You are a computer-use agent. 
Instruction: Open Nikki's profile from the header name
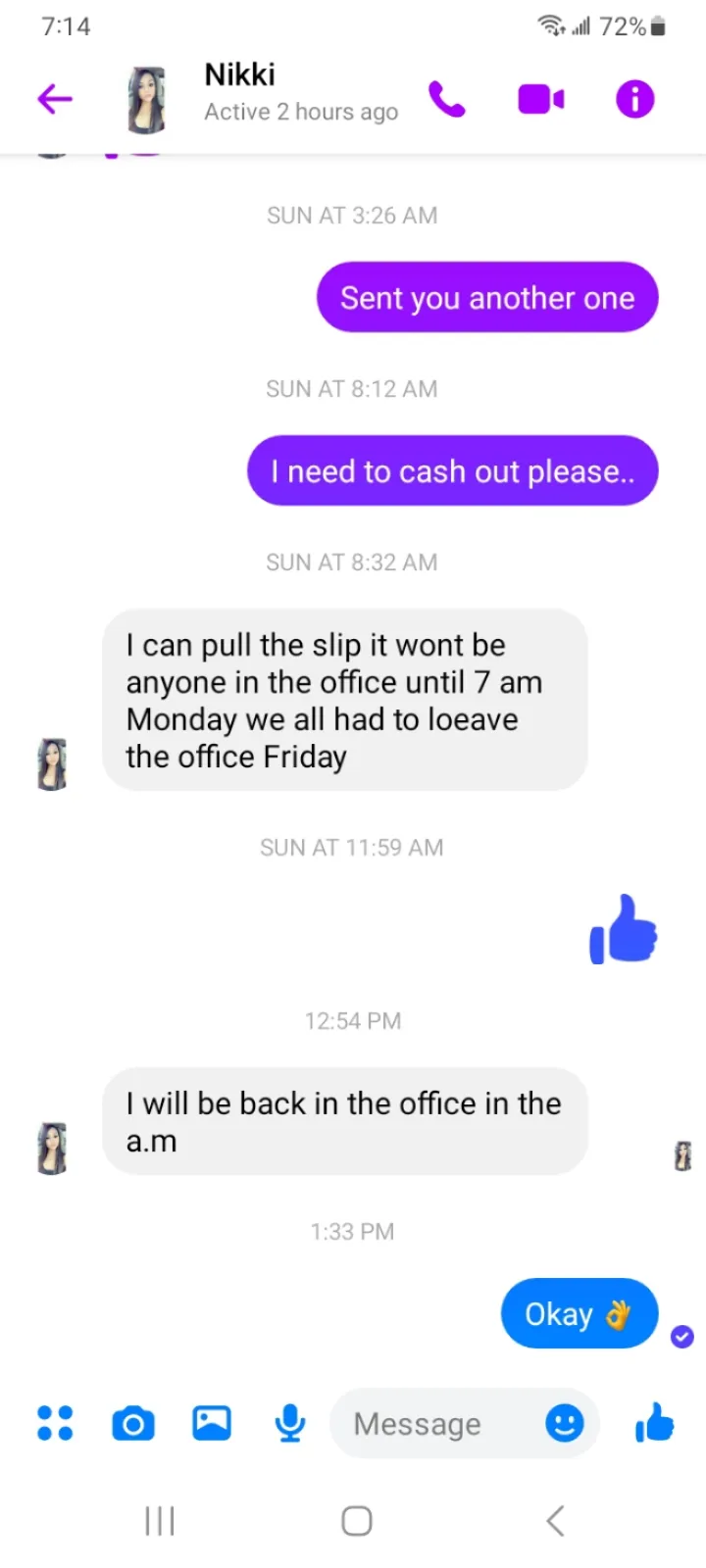point(239,74)
